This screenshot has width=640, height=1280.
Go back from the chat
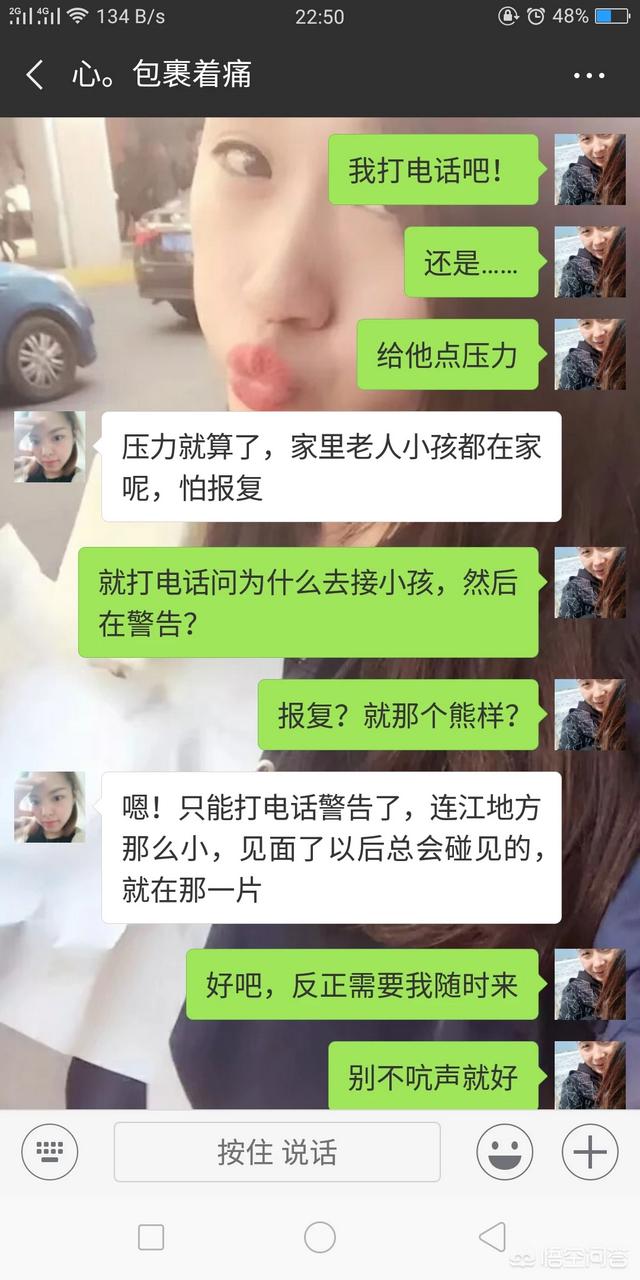pyautogui.click(x=35, y=75)
